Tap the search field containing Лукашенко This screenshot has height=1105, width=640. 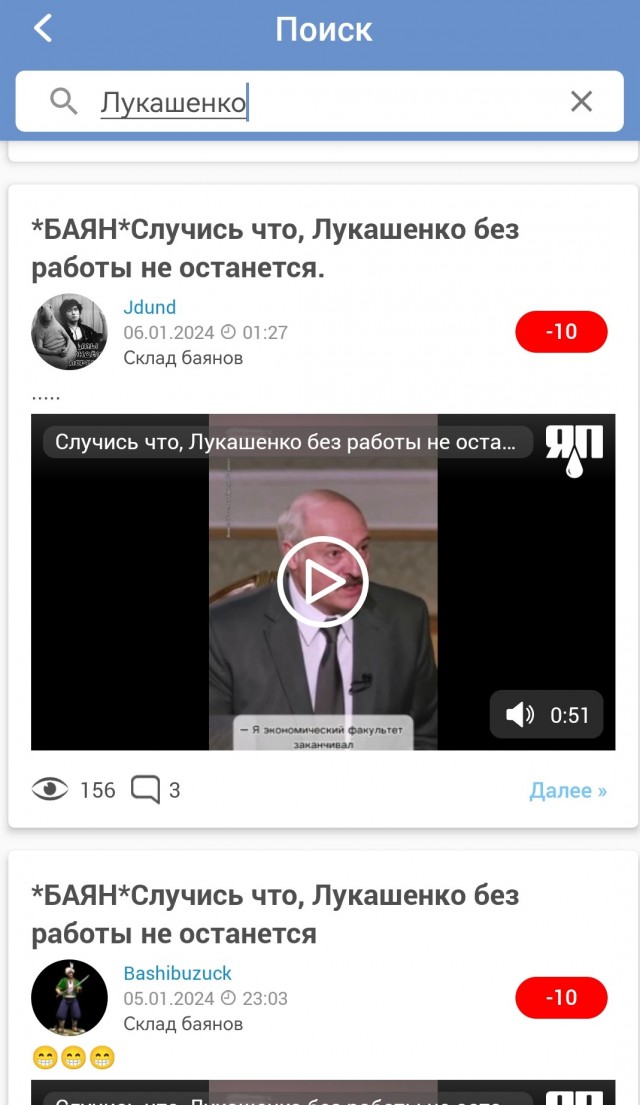[320, 101]
